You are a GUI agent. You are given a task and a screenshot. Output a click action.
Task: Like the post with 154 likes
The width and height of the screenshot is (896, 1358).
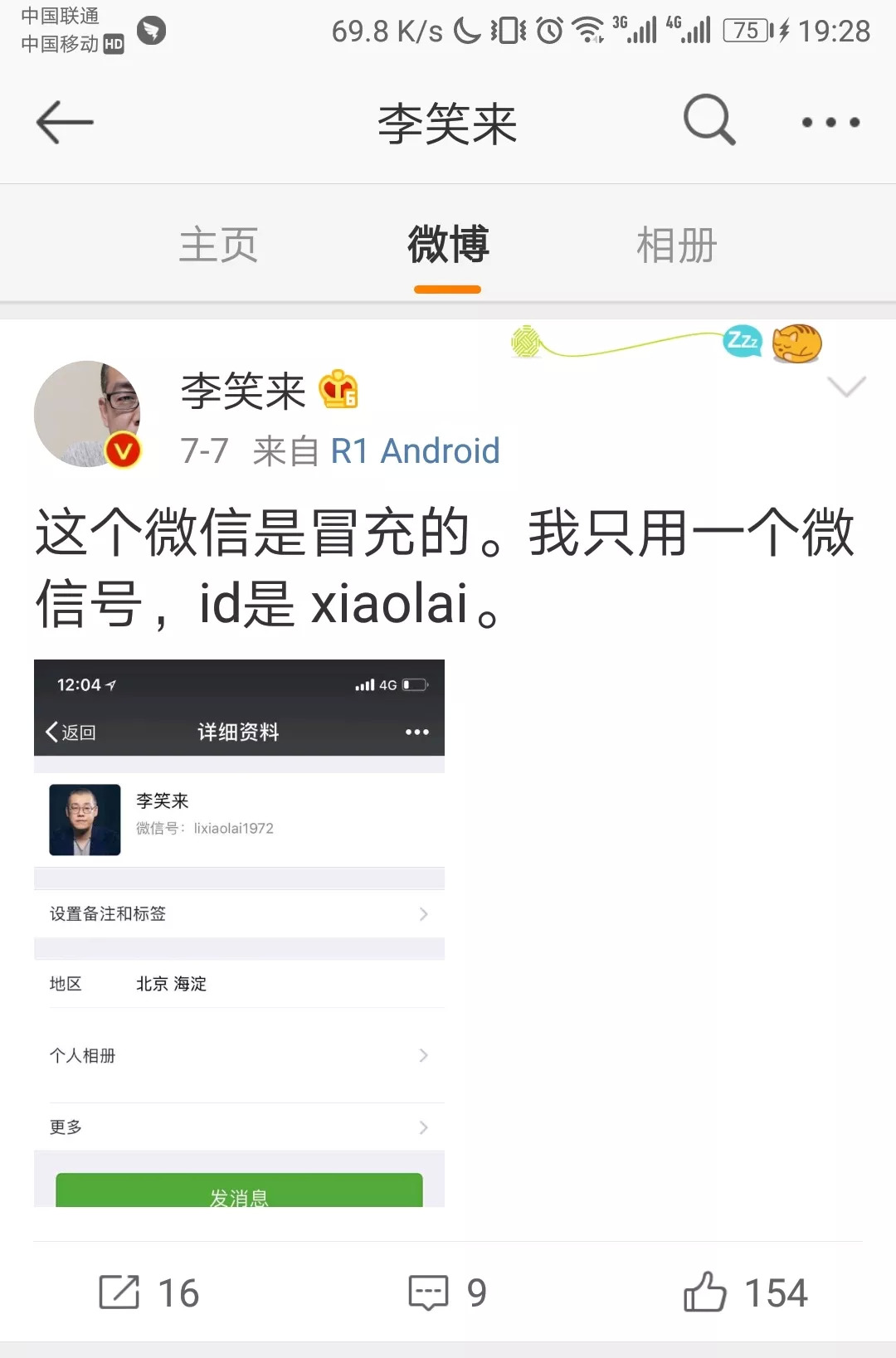pyautogui.click(x=745, y=1292)
